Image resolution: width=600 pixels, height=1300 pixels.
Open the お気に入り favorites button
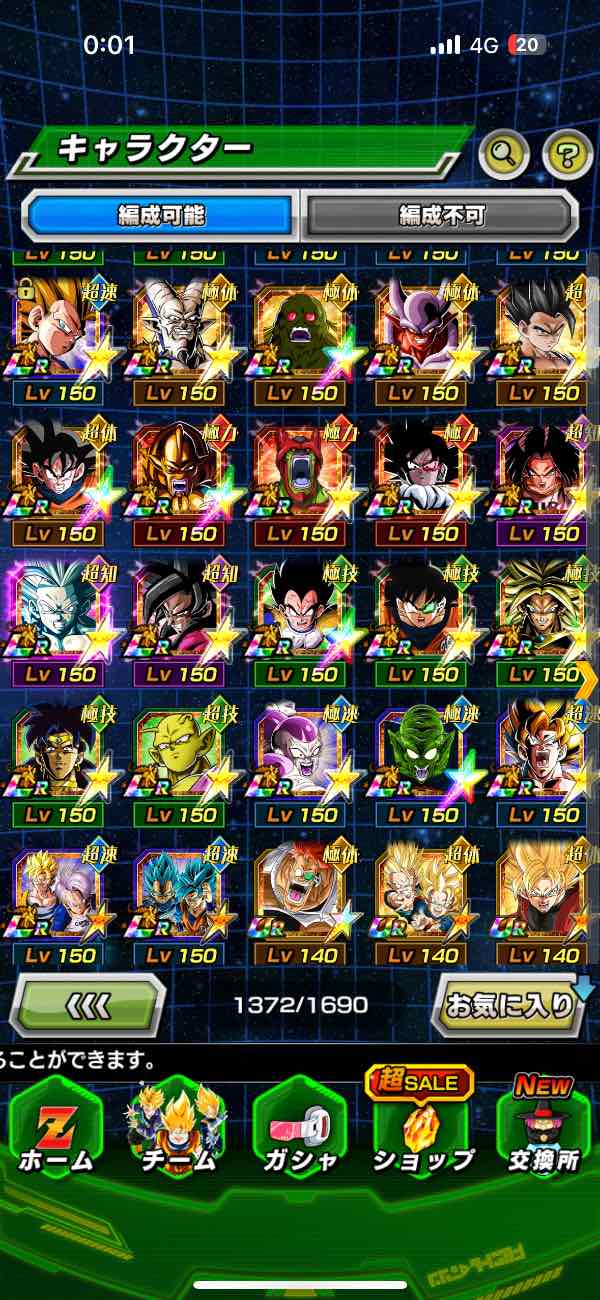pyautogui.click(x=510, y=1005)
